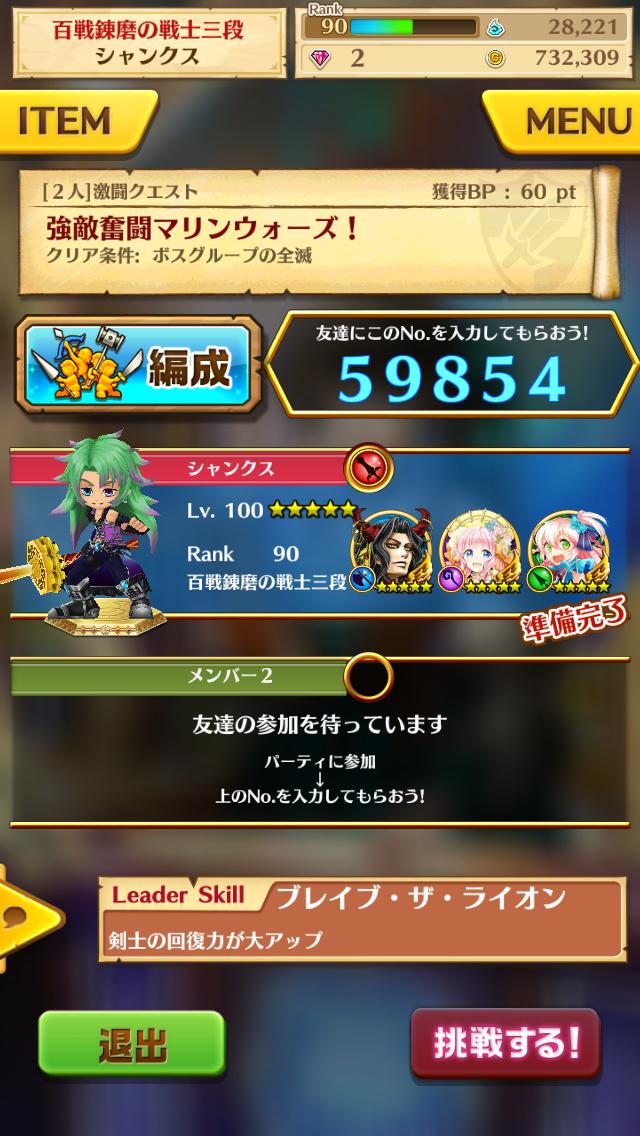This screenshot has width=640, height=1136.
Task: Start the quest with 挑戦する!
Action: click(x=506, y=1043)
